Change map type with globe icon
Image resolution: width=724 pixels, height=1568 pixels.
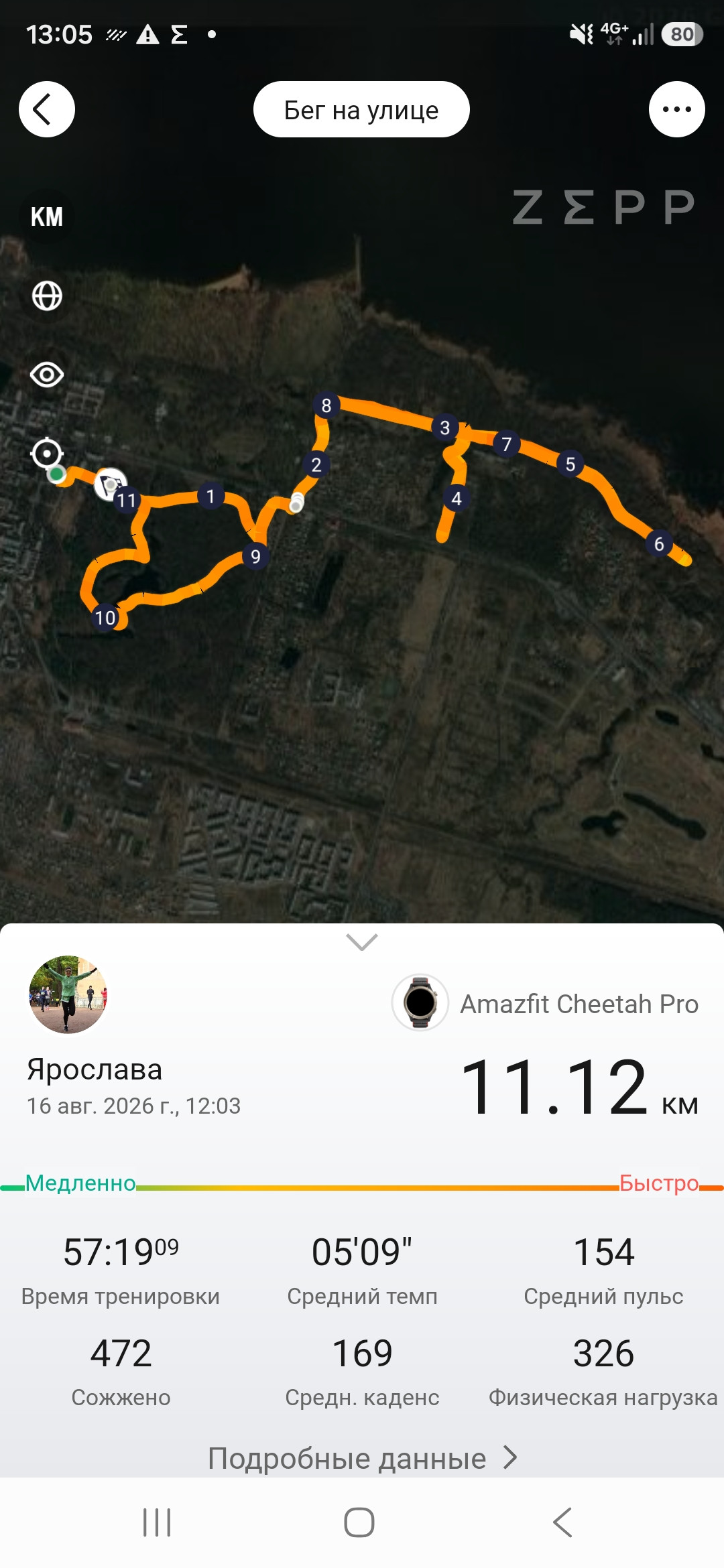coord(47,296)
